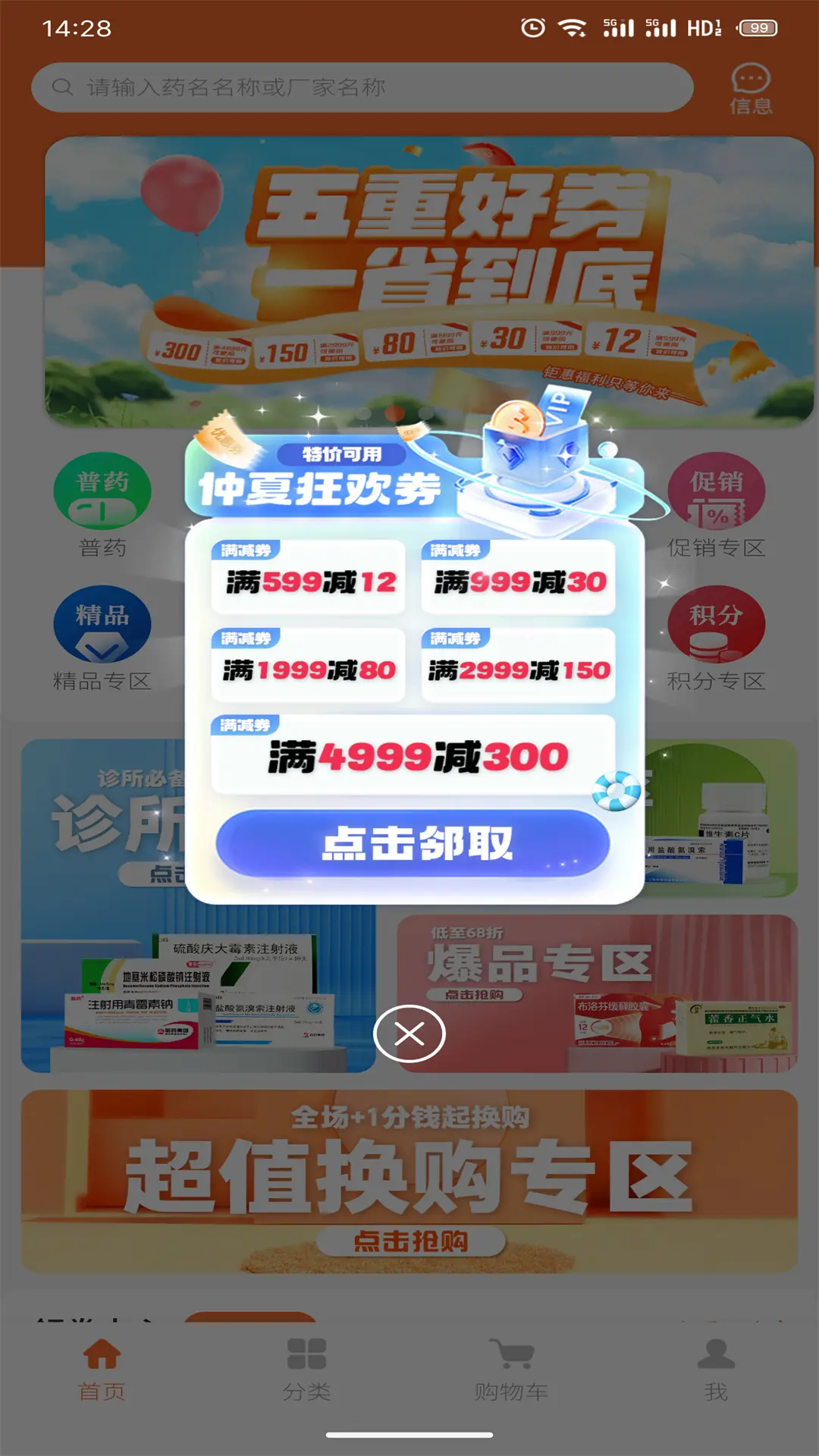Image resolution: width=819 pixels, height=1456 pixels.
Task: Dismiss the coupon popup with the X
Action: click(409, 1034)
